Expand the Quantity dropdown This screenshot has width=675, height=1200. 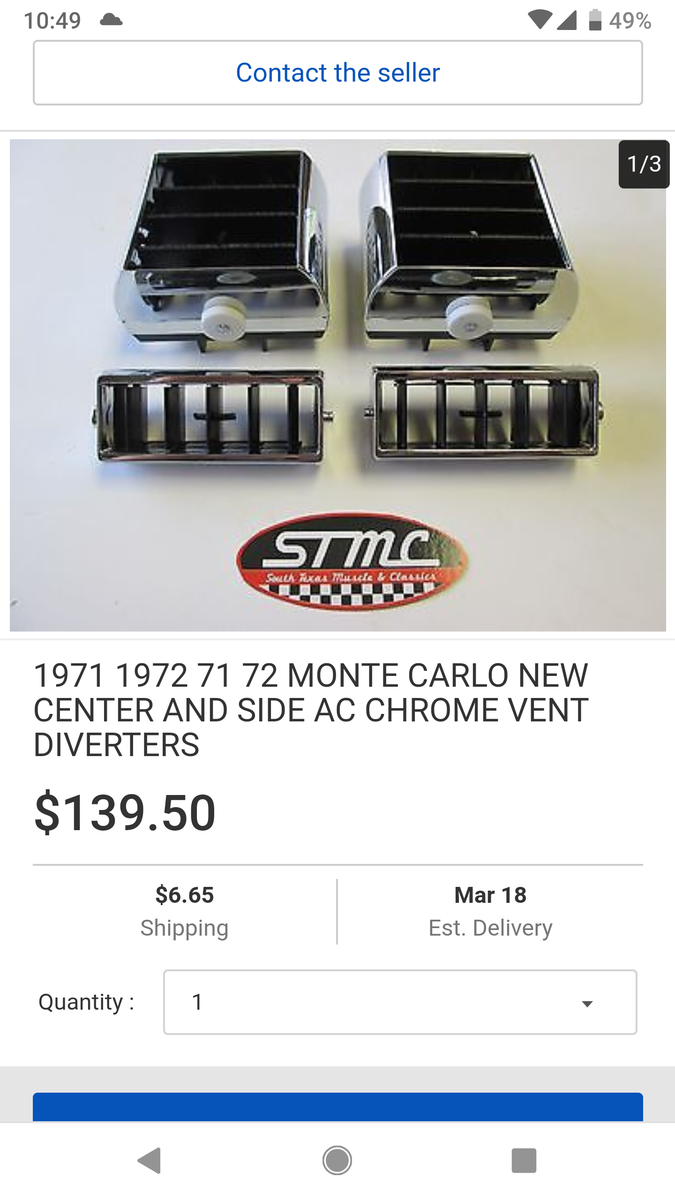click(x=400, y=1002)
